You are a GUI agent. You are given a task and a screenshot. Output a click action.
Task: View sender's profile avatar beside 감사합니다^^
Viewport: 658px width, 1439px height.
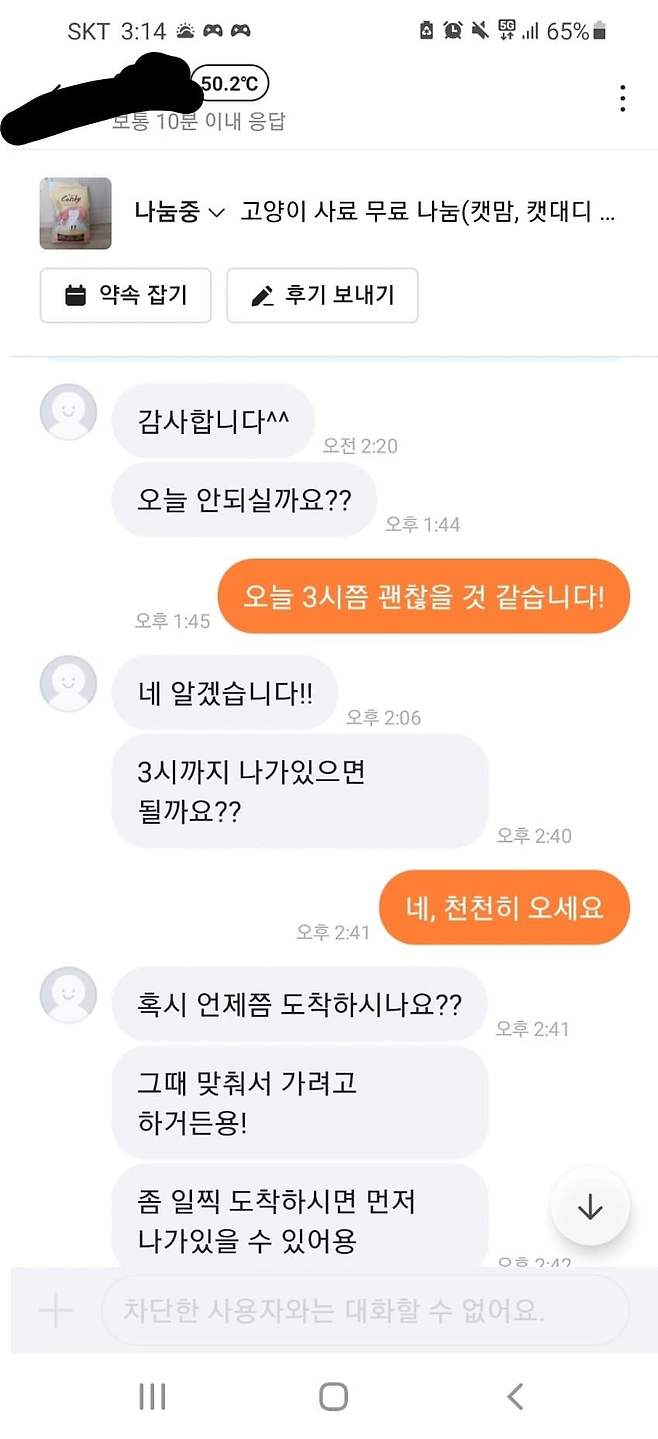click(x=68, y=412)
